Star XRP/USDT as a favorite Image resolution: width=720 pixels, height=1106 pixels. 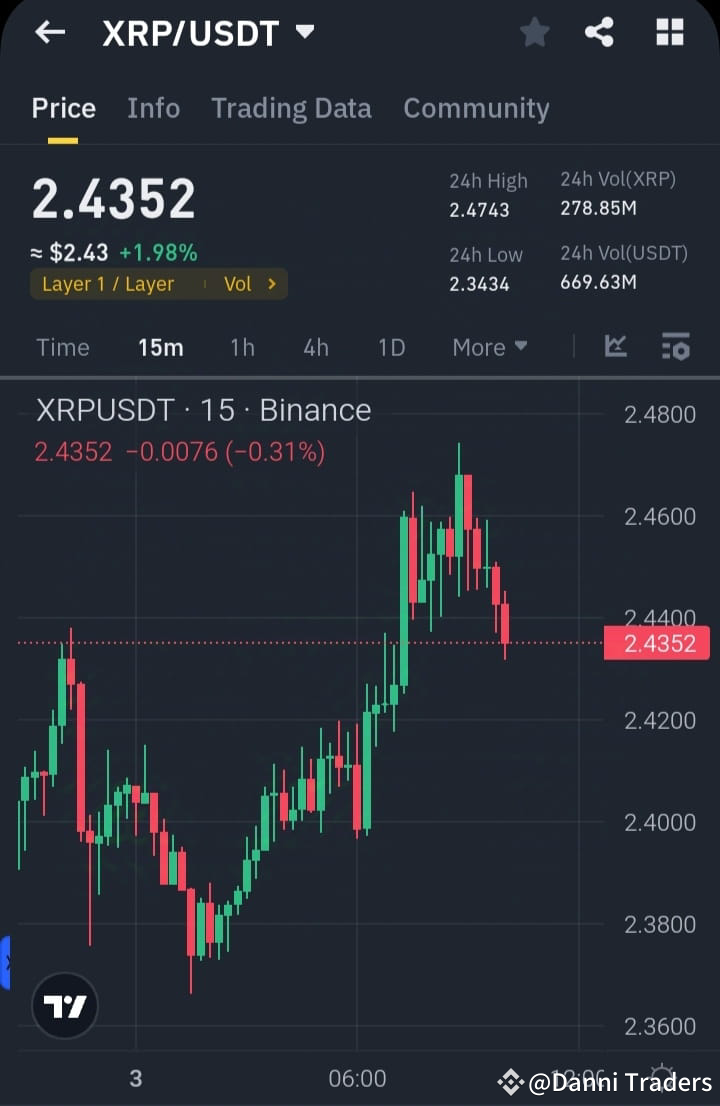534,32
